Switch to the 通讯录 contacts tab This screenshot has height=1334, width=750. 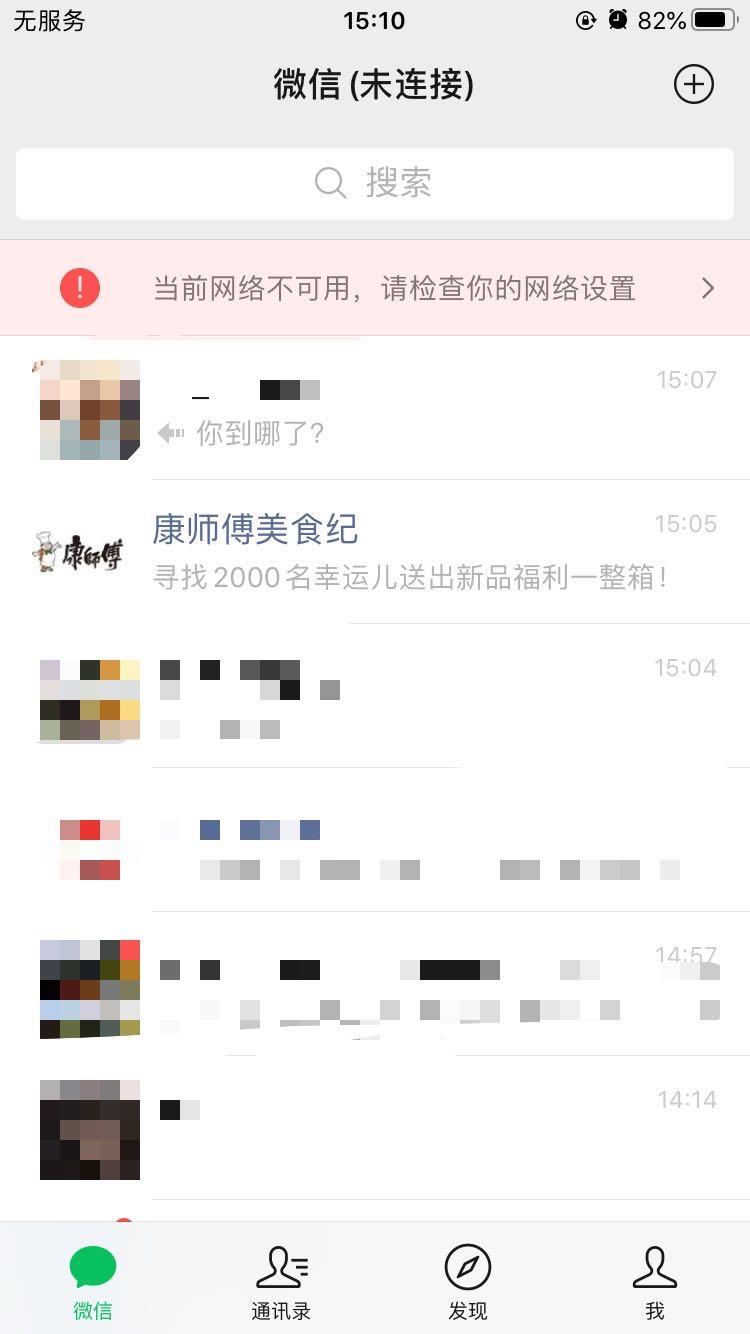[281, 1282]
